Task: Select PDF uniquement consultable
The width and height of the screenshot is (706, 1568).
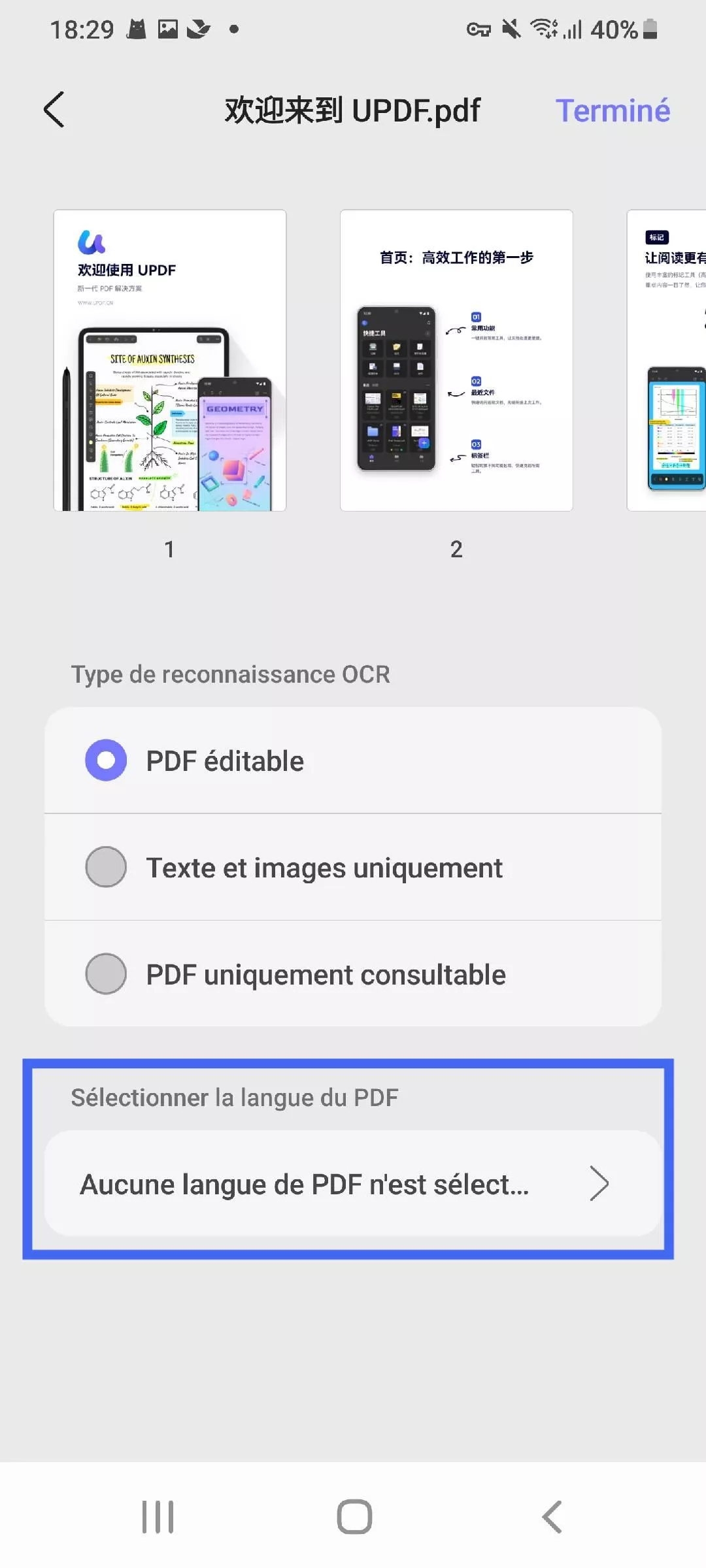Action: [106, 974]
